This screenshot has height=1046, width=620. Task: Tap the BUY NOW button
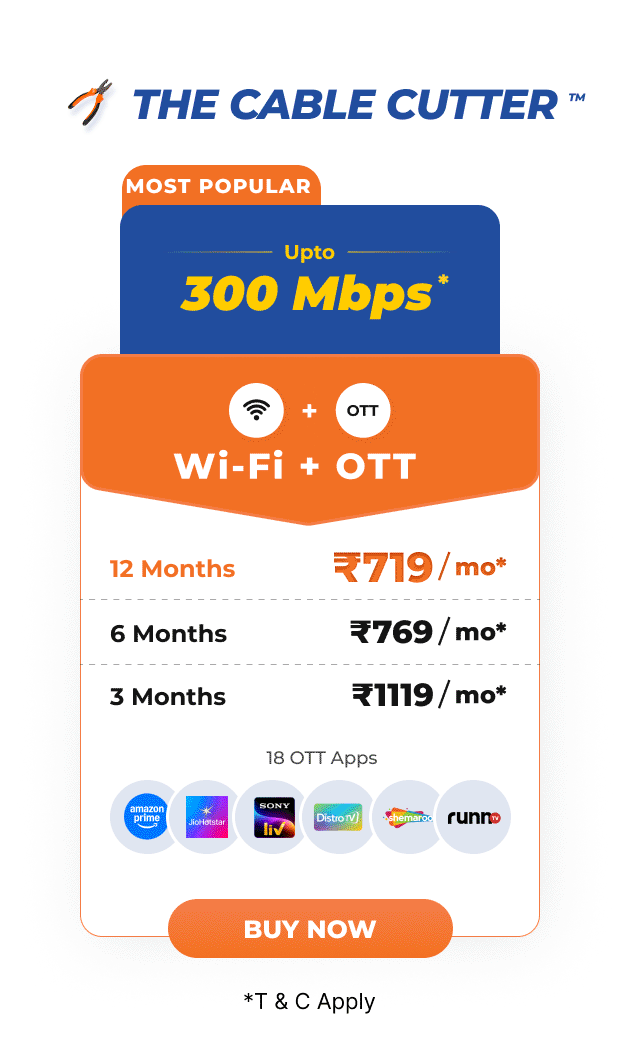click(310, 928)
